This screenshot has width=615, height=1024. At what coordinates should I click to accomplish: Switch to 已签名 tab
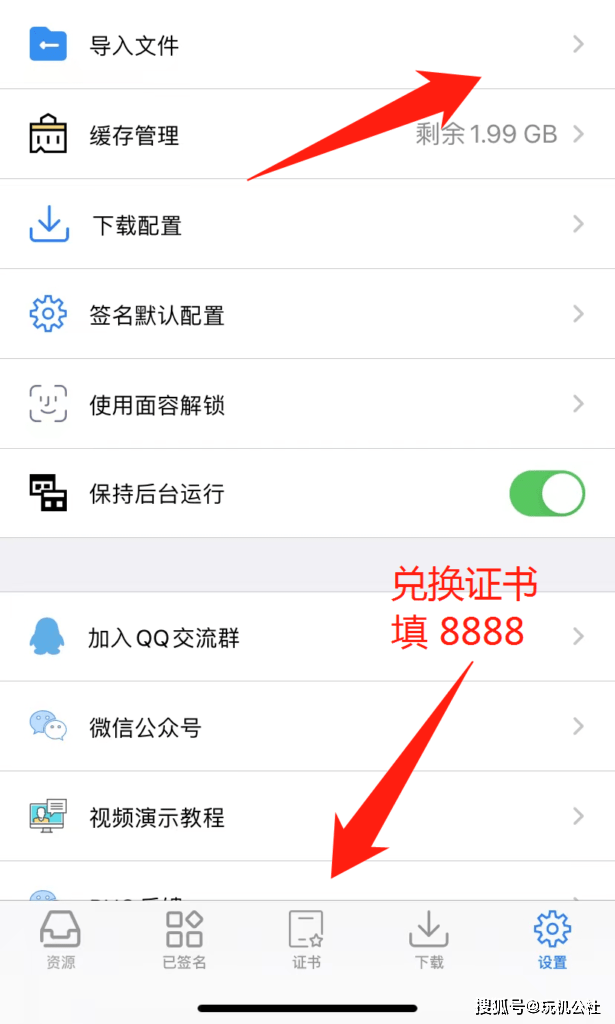point(184,941)
